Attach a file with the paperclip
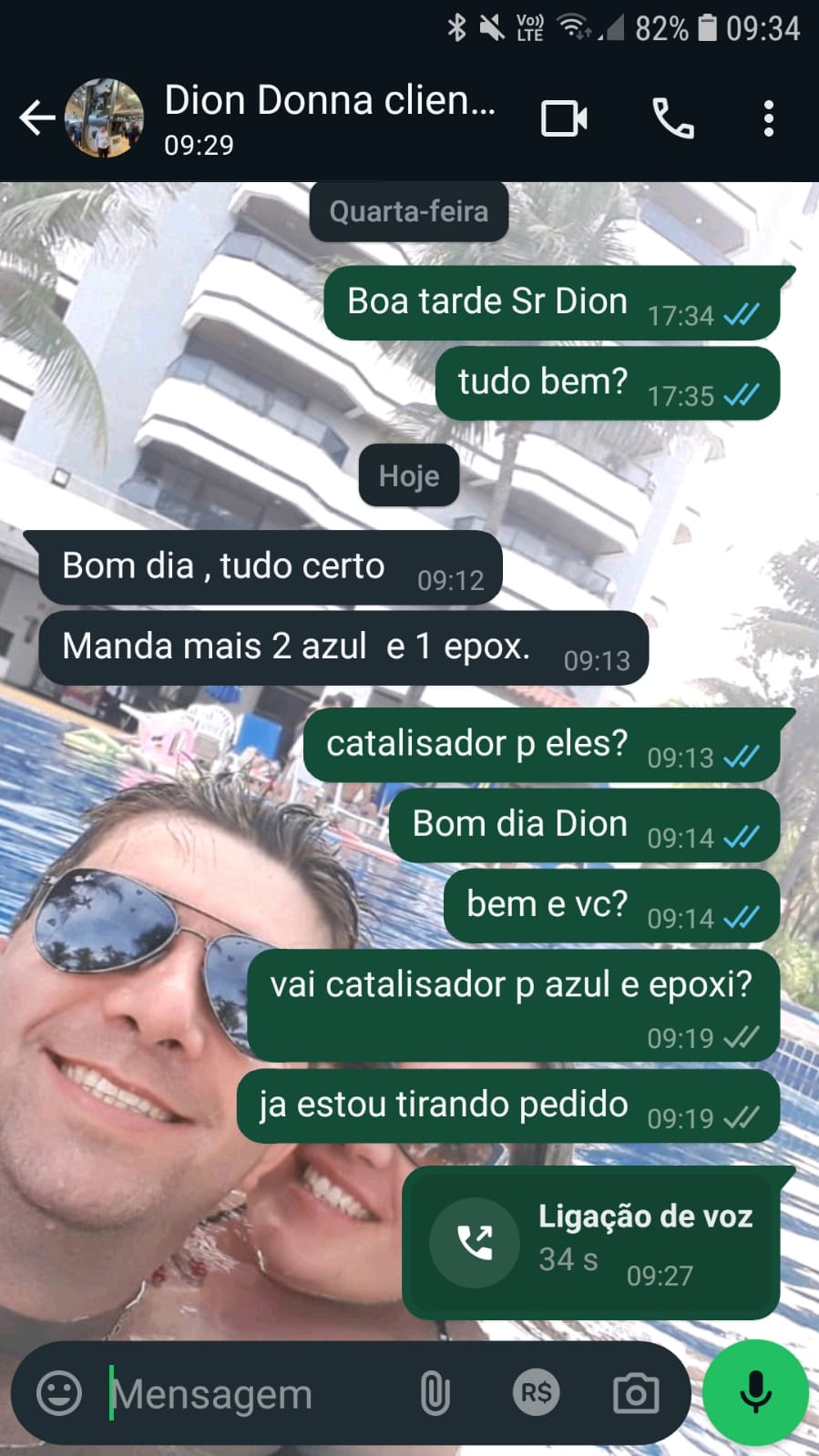819x1456 pixels. (435, 1393)
